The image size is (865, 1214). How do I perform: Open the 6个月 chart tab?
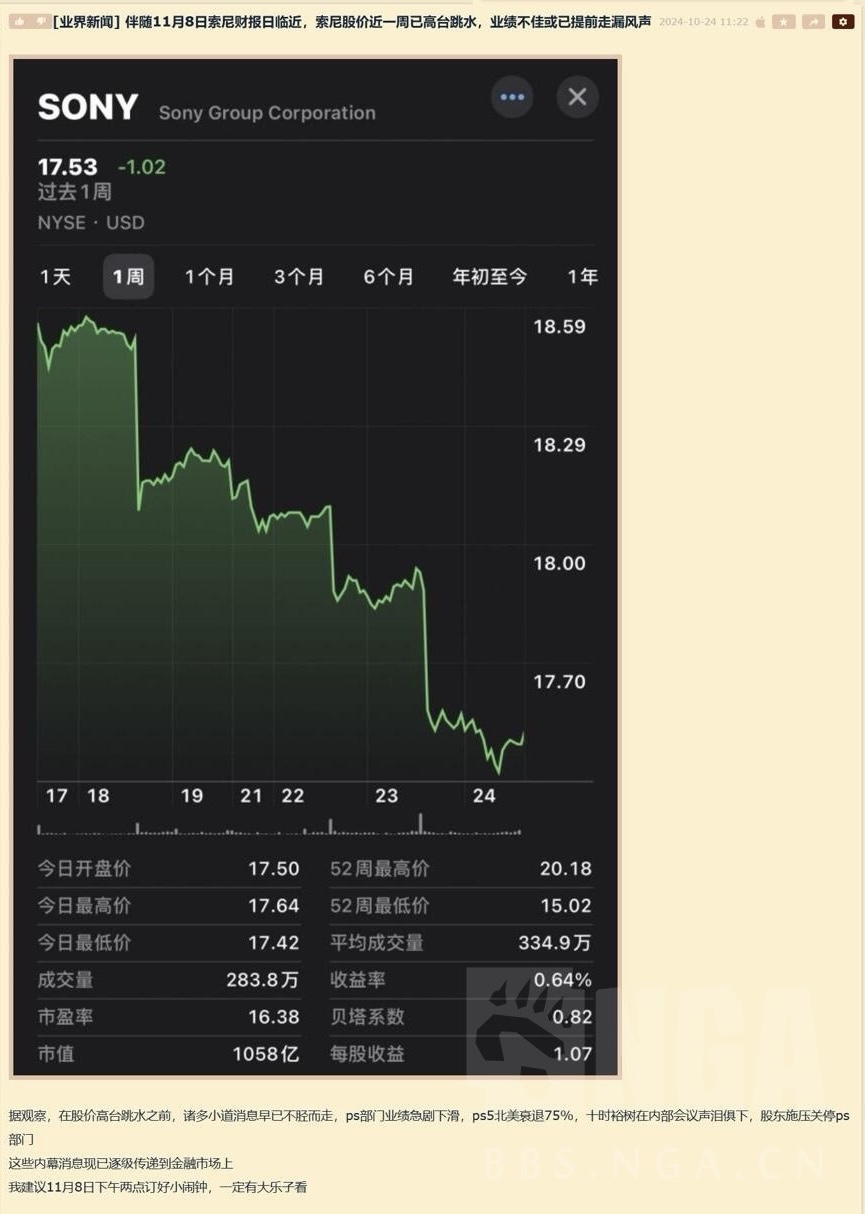(388, 277)
